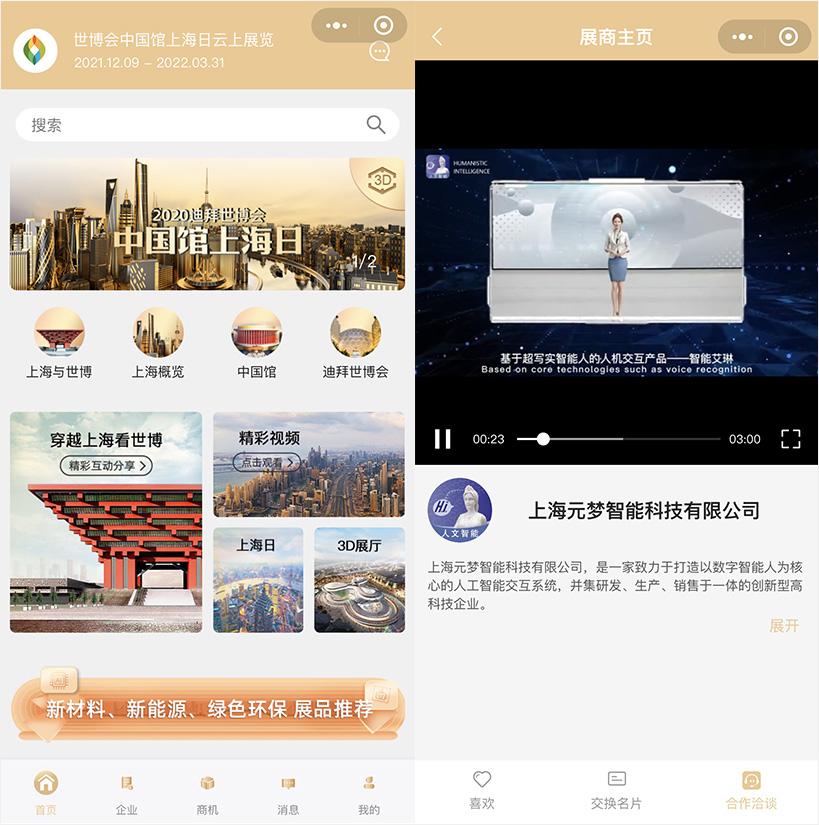
Task: Switch to the 企业 tab
Action: click(x=127, y=793)
